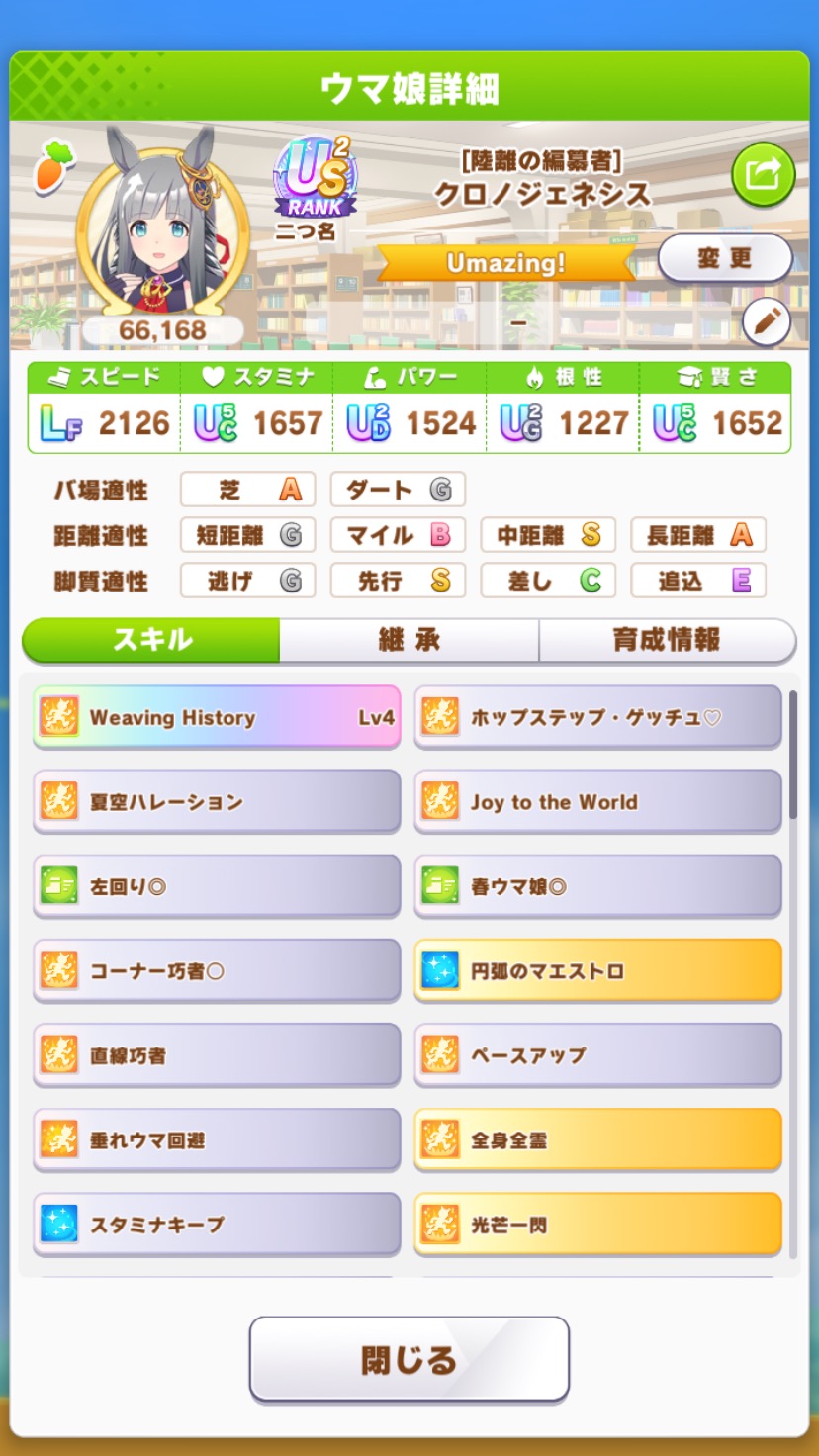Open the 円弧のマエストロ skill
Viewport: 819px width, 1456px height.
(x=597, y=971)
